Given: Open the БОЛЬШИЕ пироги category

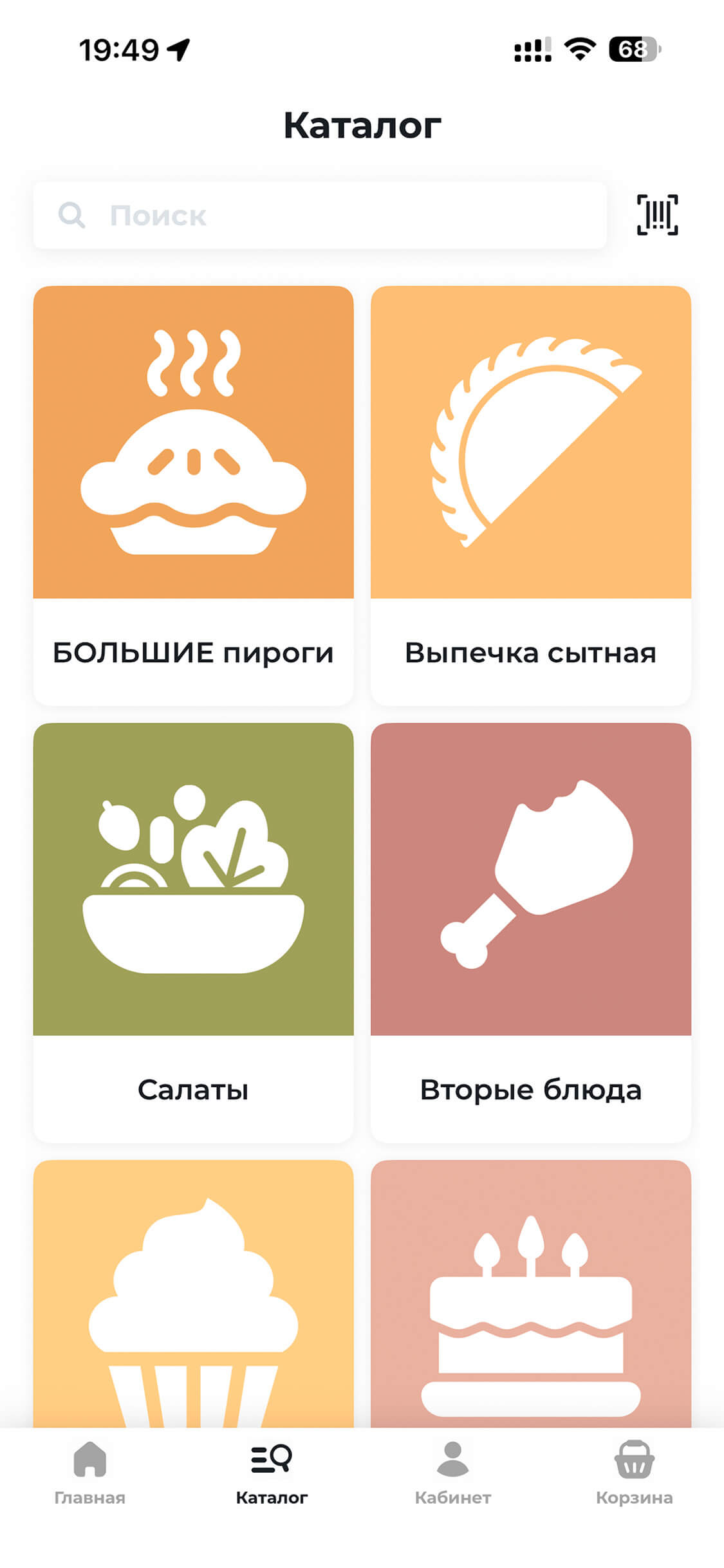Looking at the screenshot, I should [x=193, y=495].
